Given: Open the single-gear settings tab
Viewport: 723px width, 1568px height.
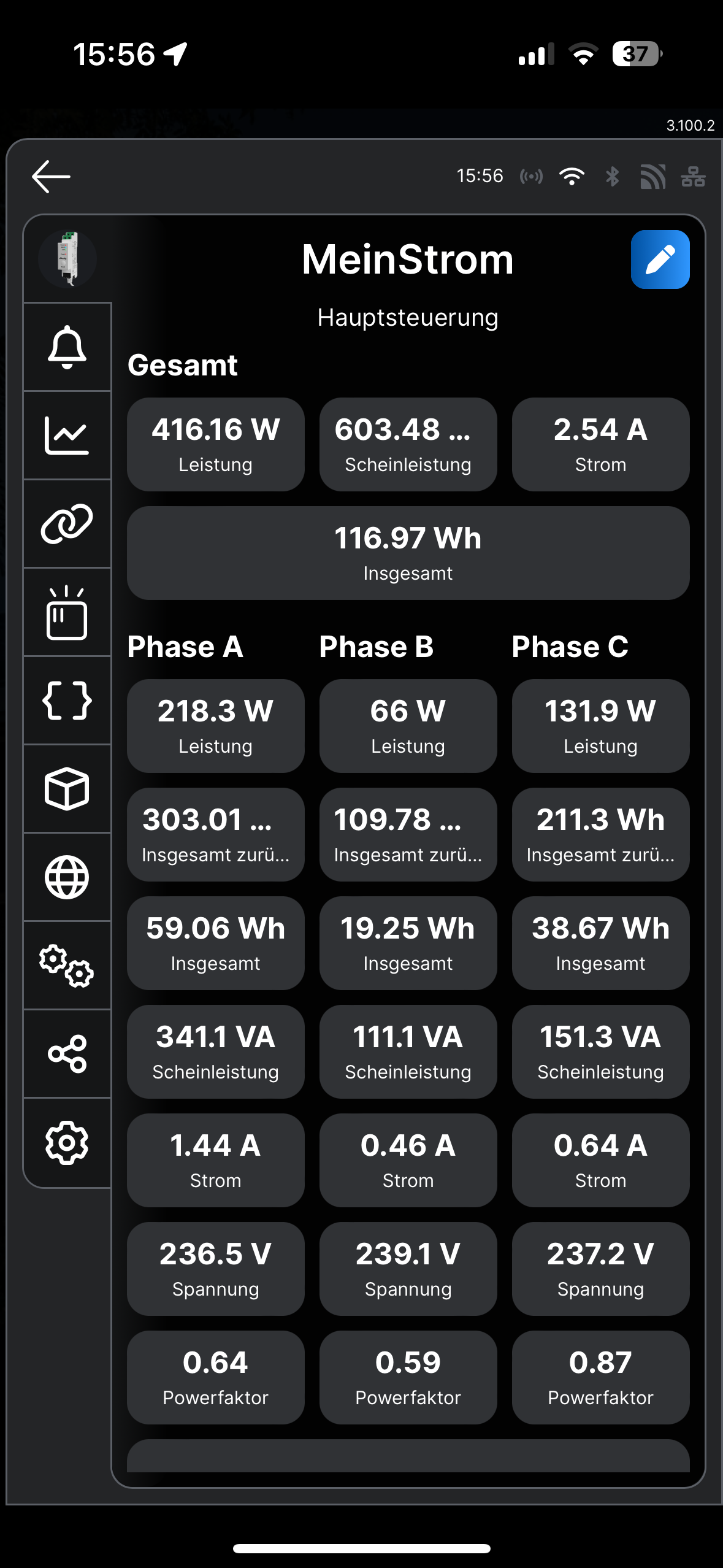Looking at the screenshot, I should tap(67, 1142).
